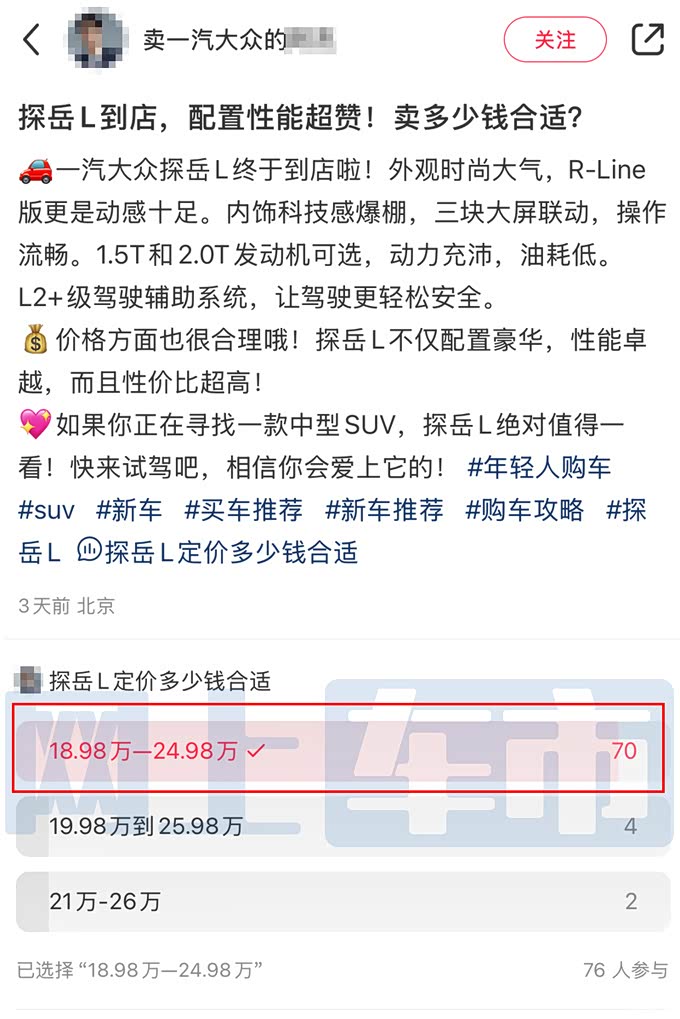Open the #suv hashtag
The height and width of the screenshot is (1019, 680).
46,510
